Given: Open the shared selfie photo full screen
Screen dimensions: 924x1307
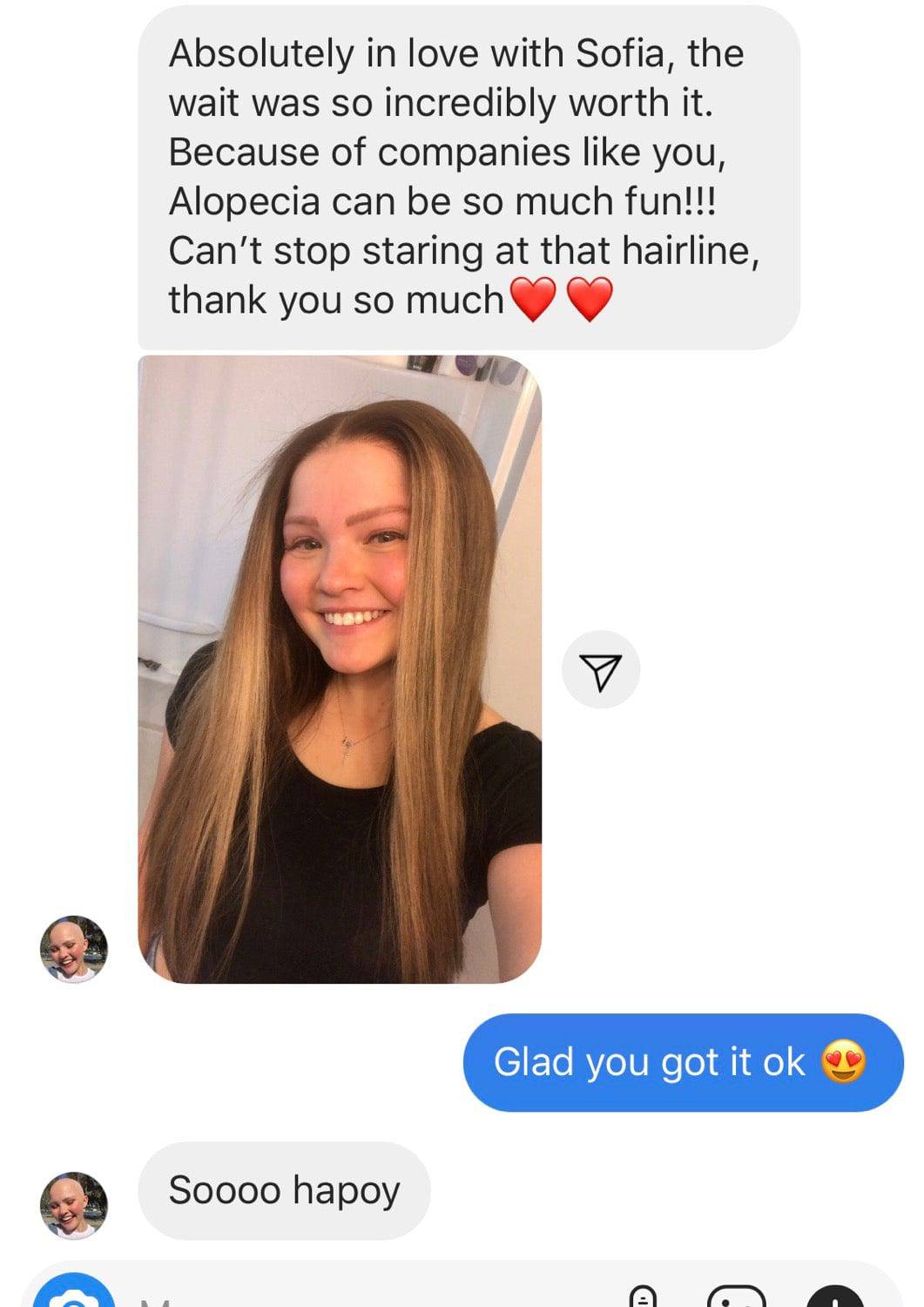Looking at the screenshot, I should (340, 669).
